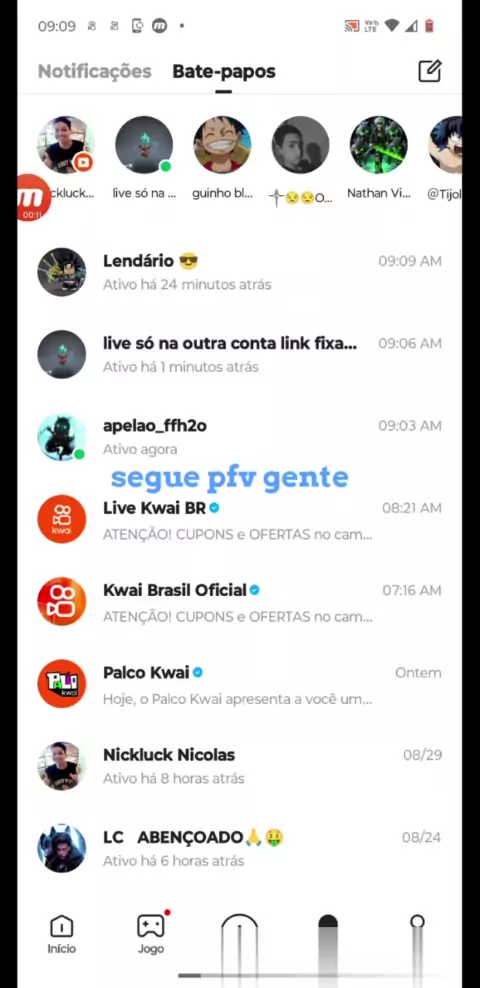This screenshot has height=988, width=480.
Task: Switch to the Jogo tab
Action: [151, 935]
